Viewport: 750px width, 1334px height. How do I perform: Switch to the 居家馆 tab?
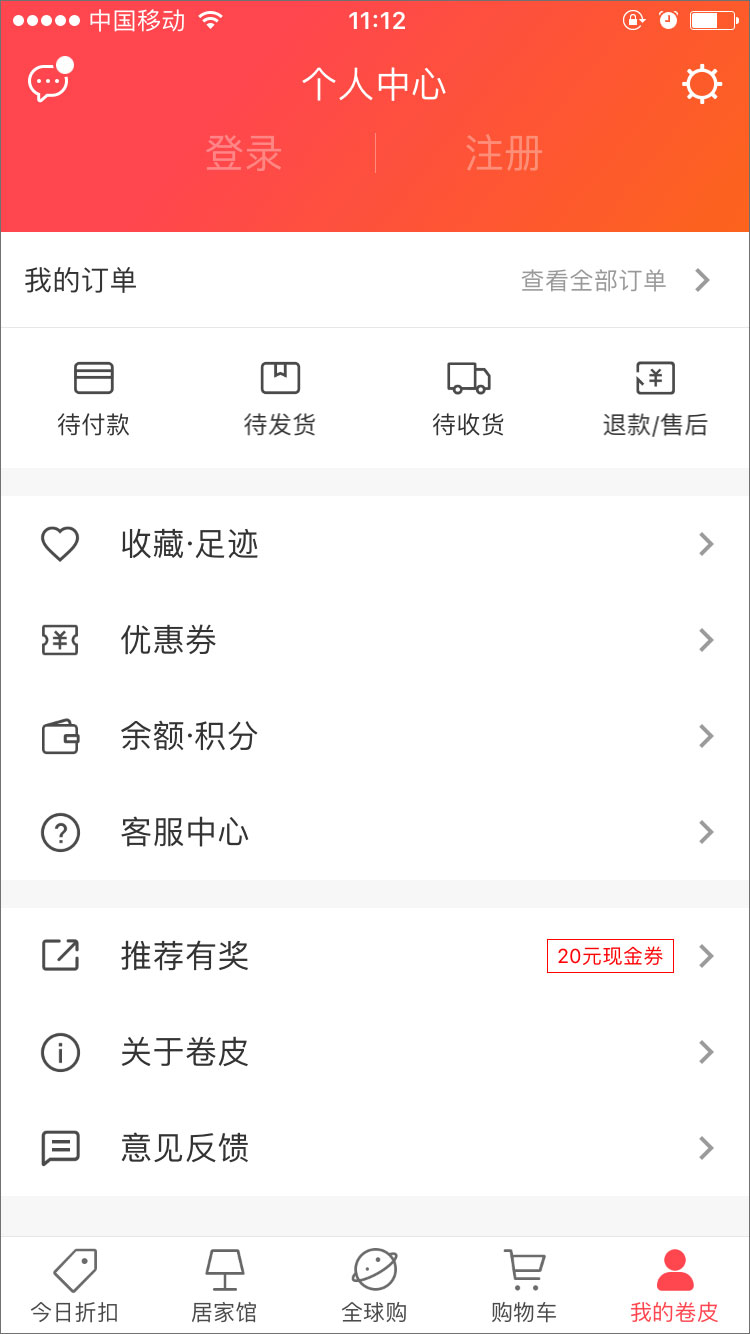225,1286
